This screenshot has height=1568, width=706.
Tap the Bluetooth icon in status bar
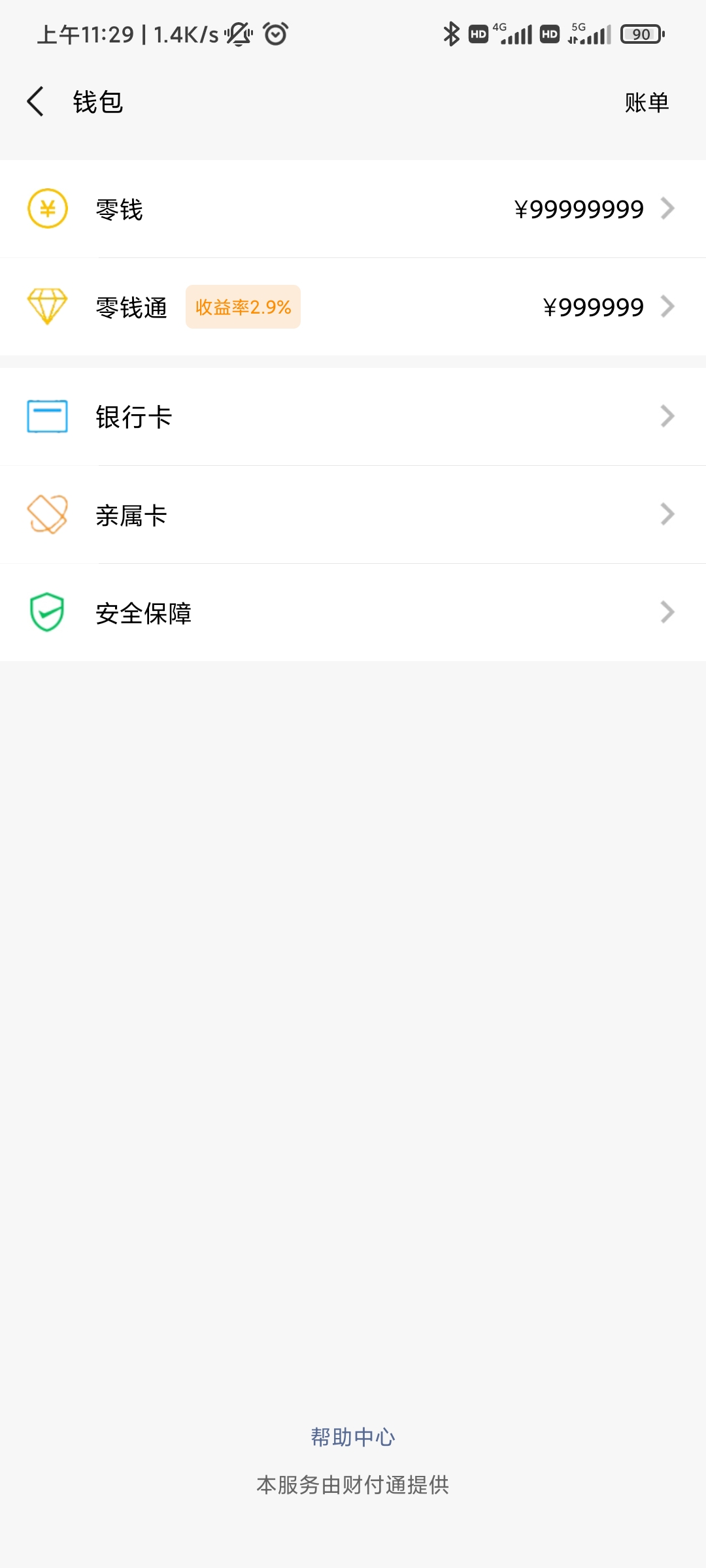click(450, 33)
